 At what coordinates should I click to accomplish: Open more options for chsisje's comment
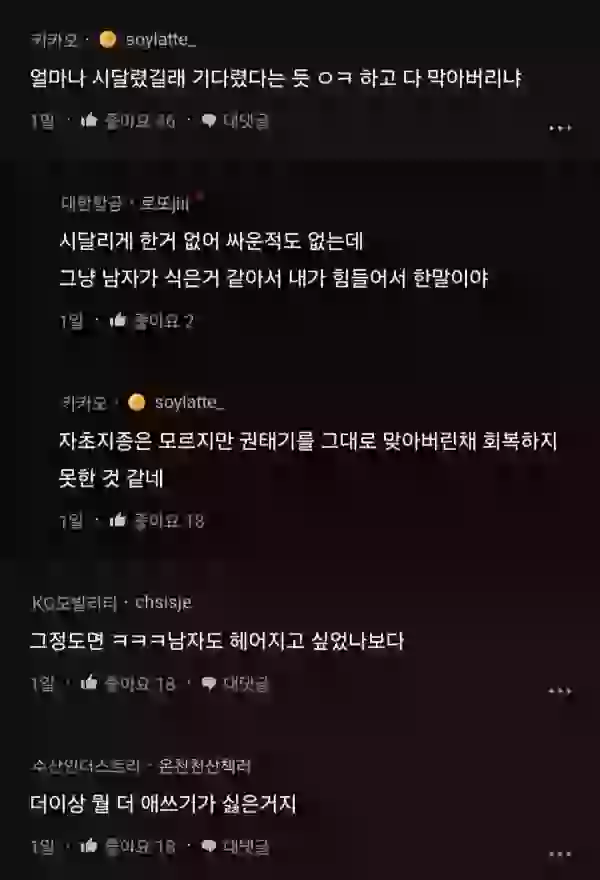click(561, 691)
